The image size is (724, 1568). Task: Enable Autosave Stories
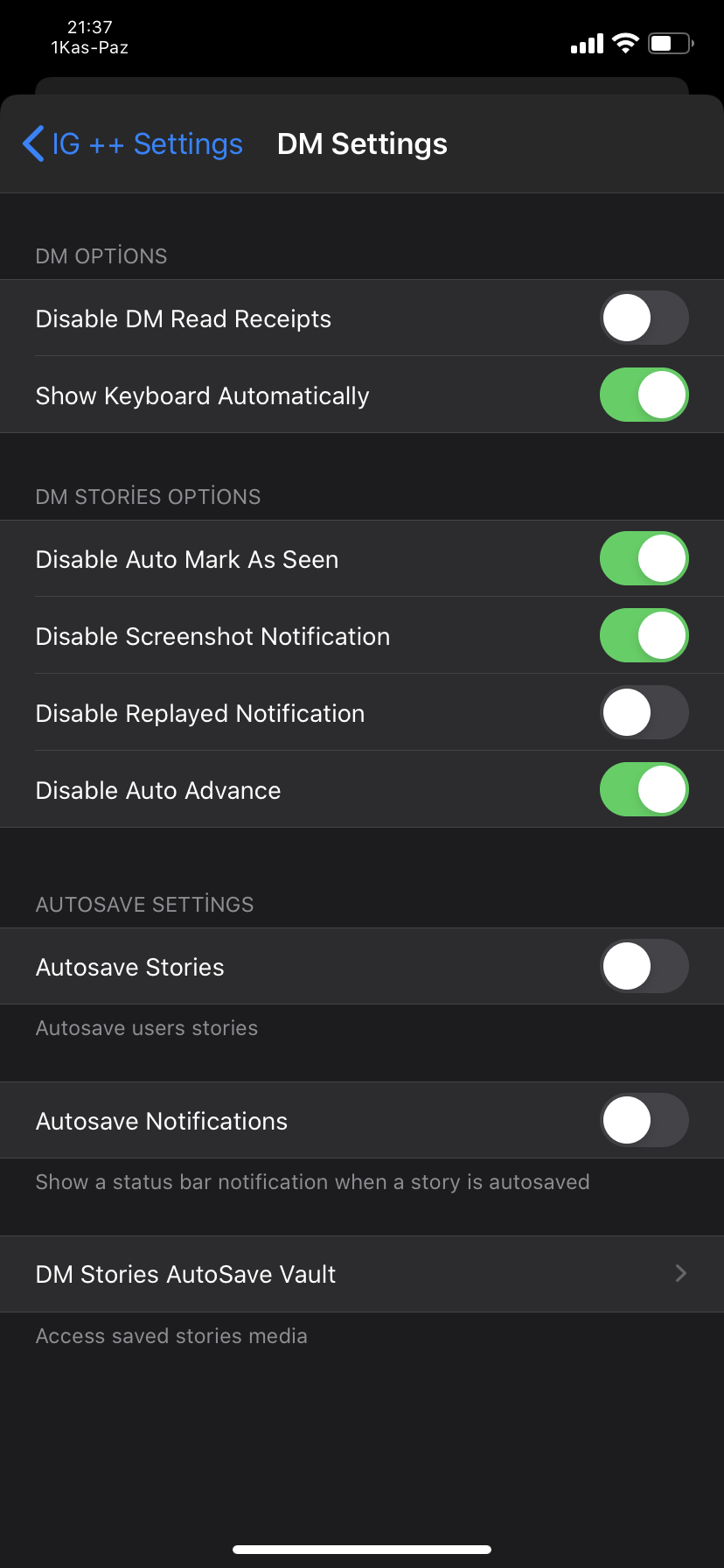[644, 966]
